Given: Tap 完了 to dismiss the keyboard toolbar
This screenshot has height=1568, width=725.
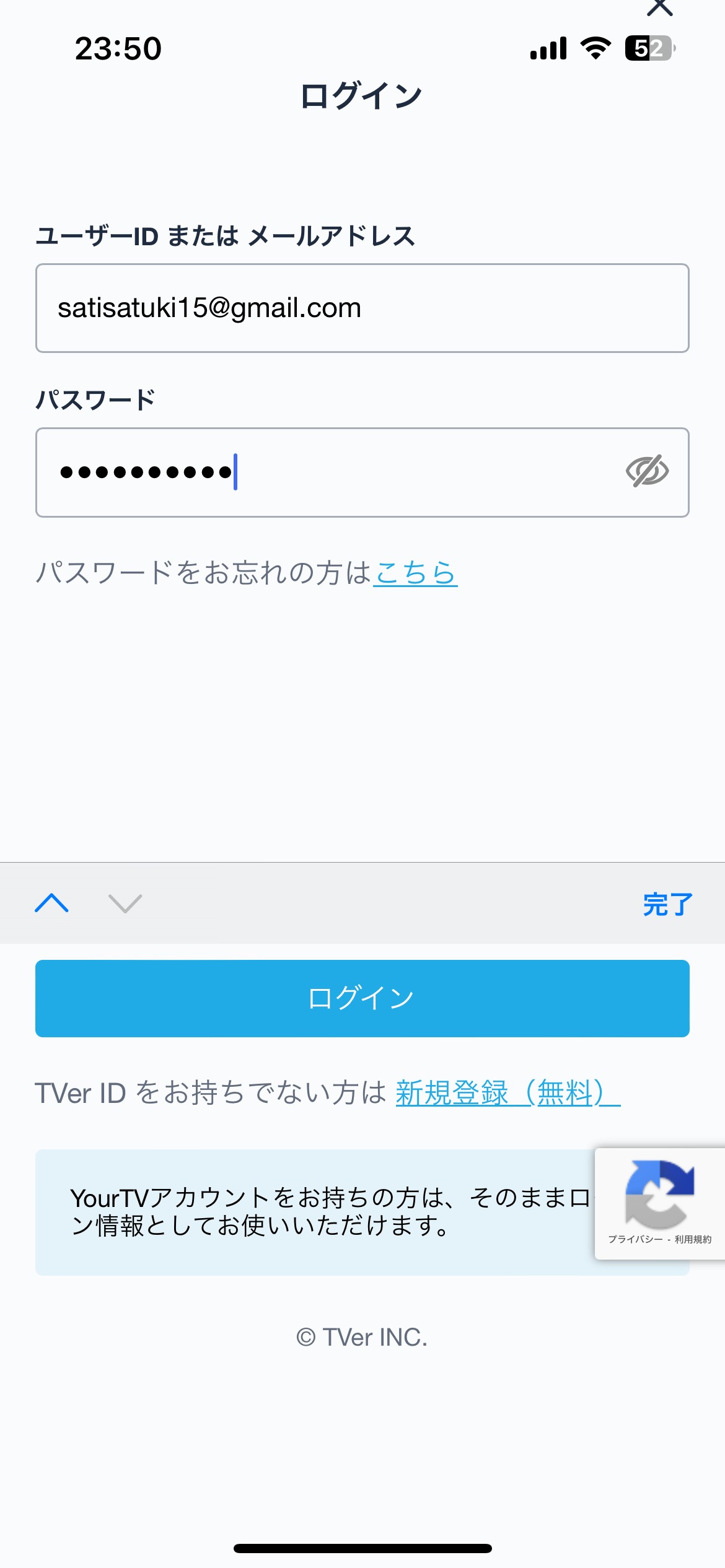Looking at the screenshot, I should [667, 904].
